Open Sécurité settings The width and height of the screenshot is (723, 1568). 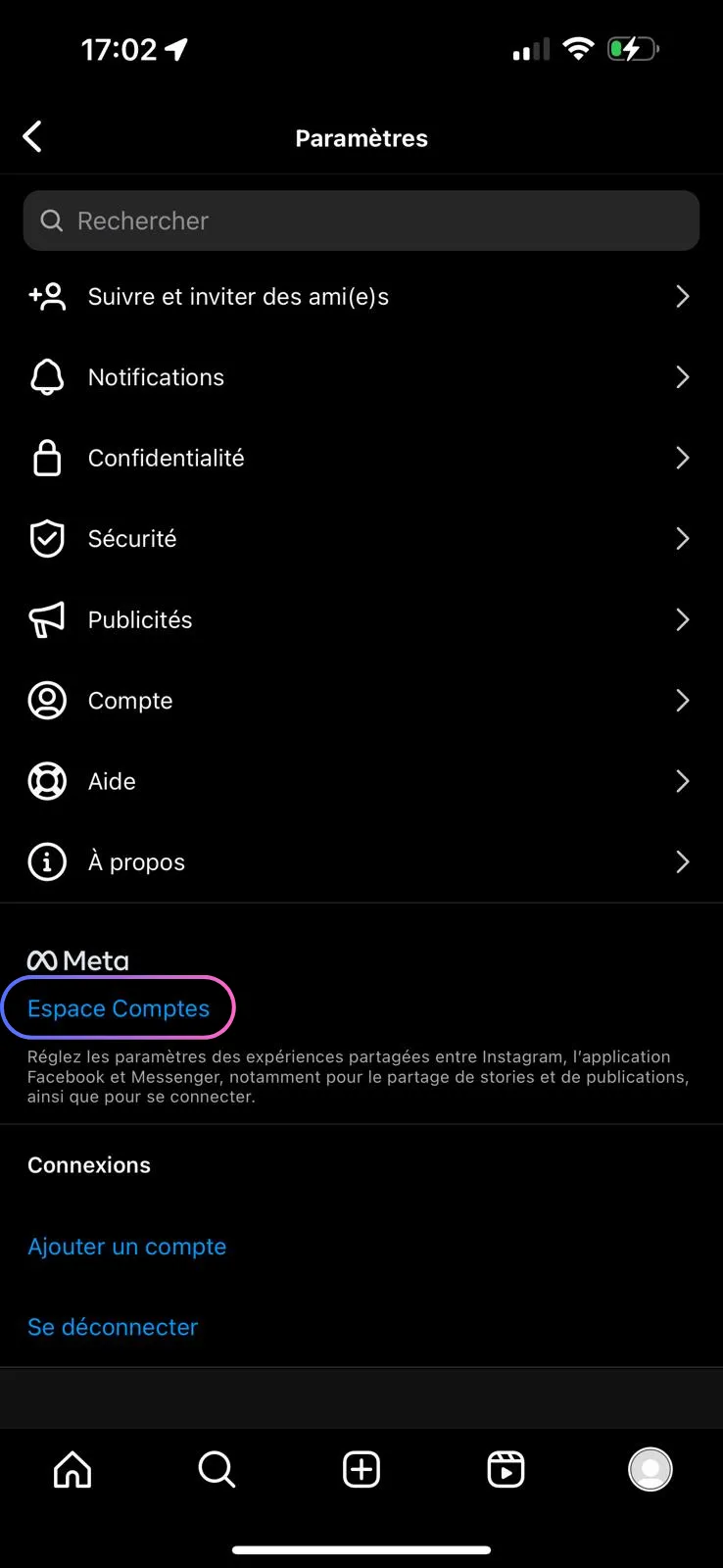pos(132,539)
